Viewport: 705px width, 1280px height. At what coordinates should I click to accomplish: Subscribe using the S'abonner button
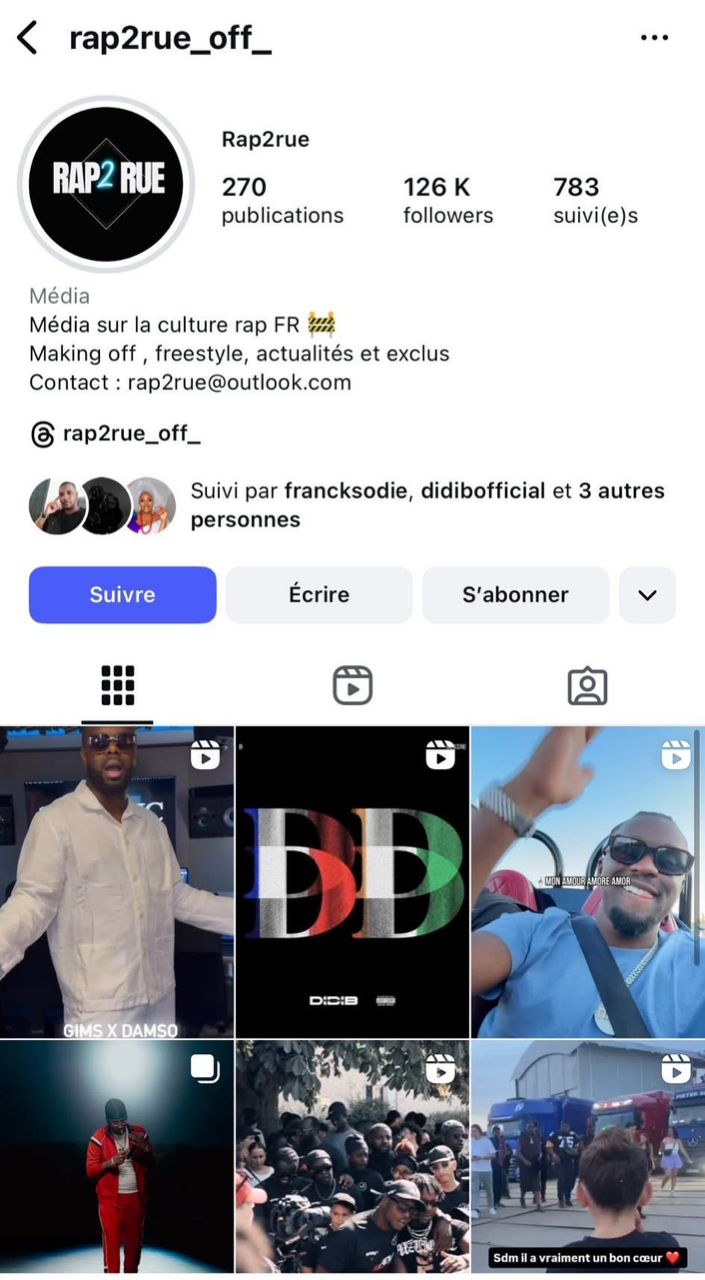pos(515,595)
